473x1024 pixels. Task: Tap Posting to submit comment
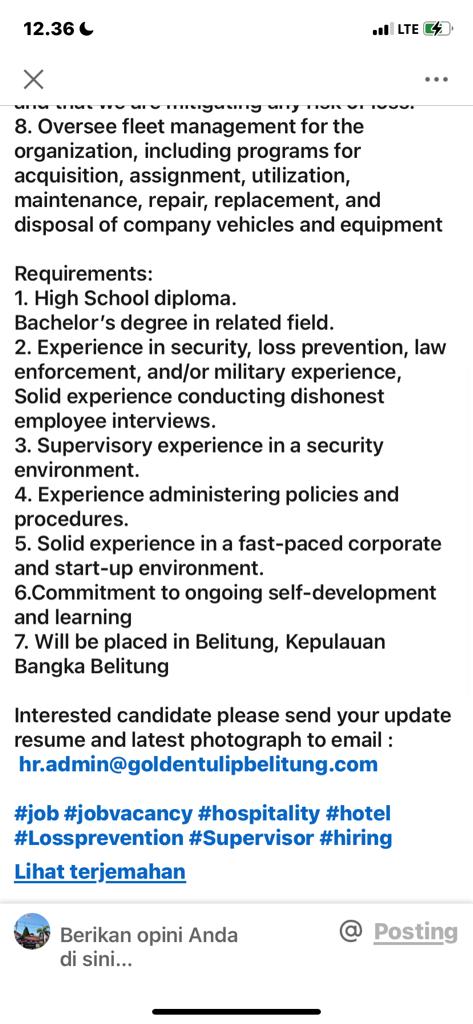(416, 933)
